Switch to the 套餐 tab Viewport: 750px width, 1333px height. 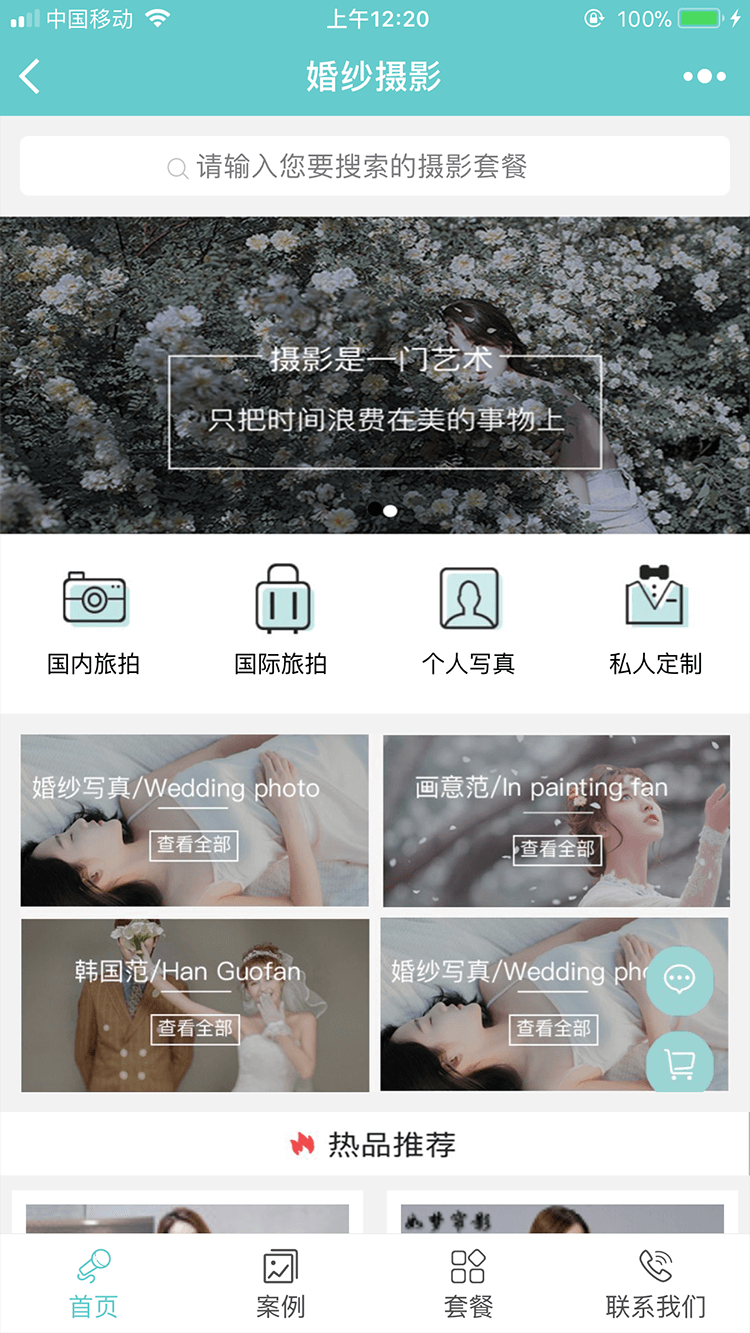pyautogui.click(x=468, y=1284)
